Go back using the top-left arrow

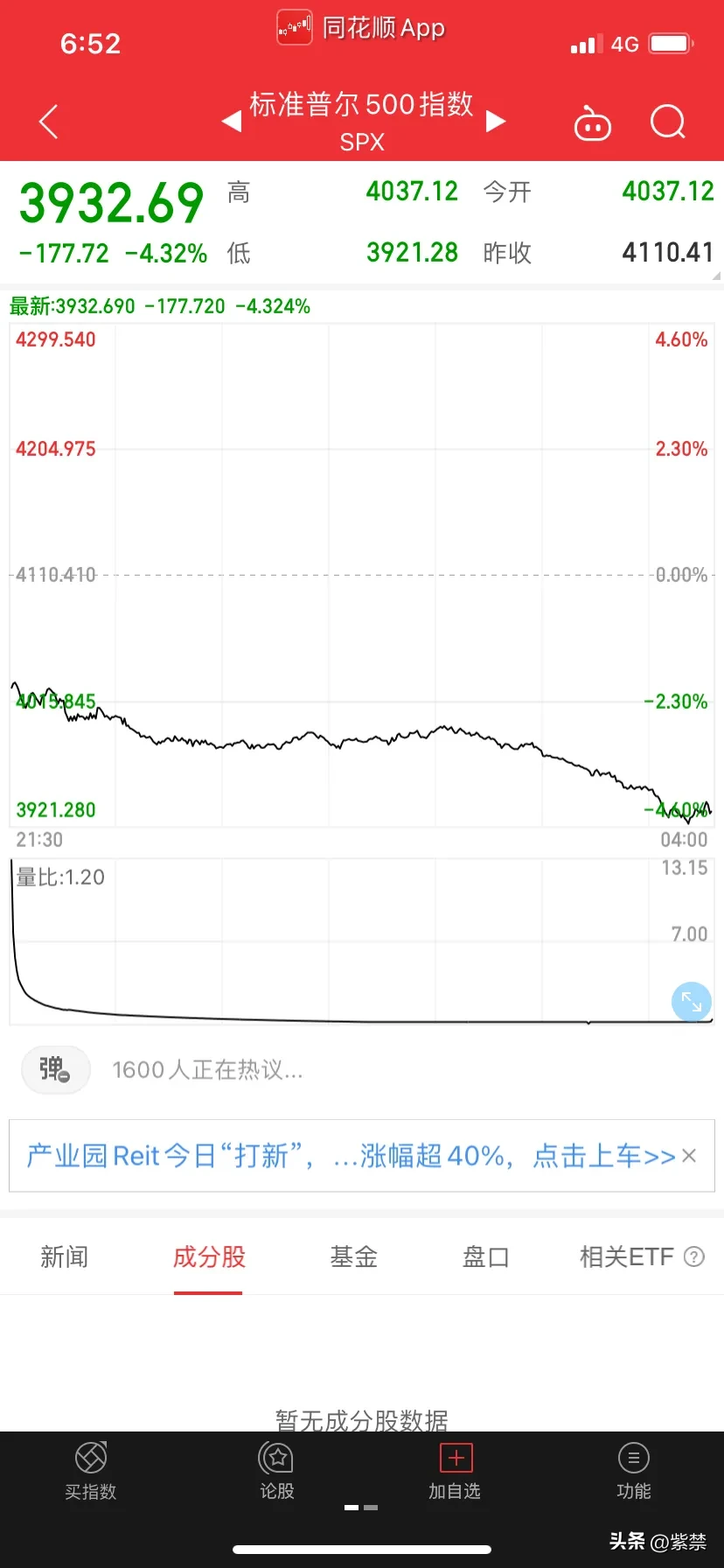[49, 122]
